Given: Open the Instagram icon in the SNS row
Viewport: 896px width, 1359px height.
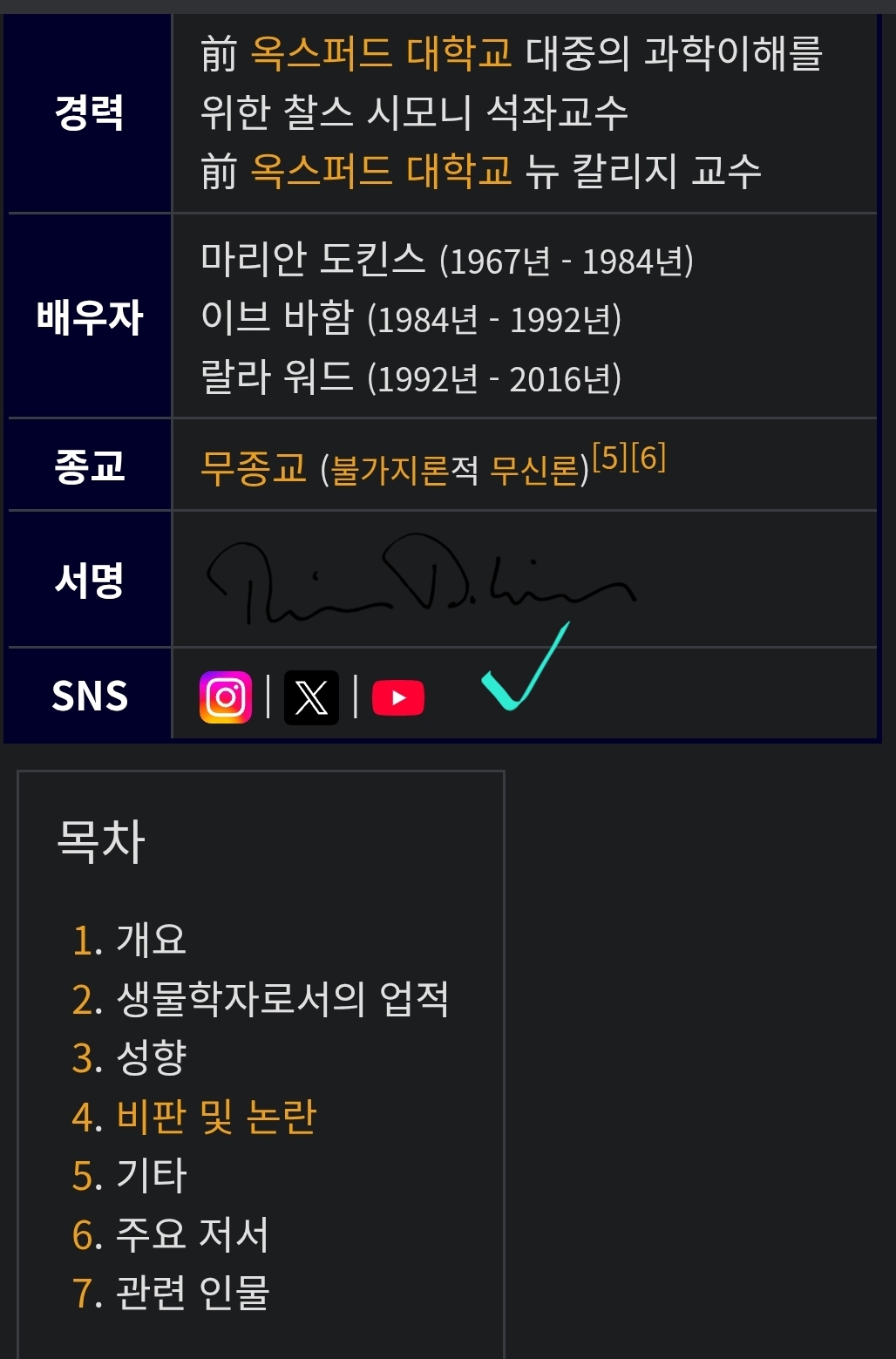Looking at the screenshot, I should (226, 696).
